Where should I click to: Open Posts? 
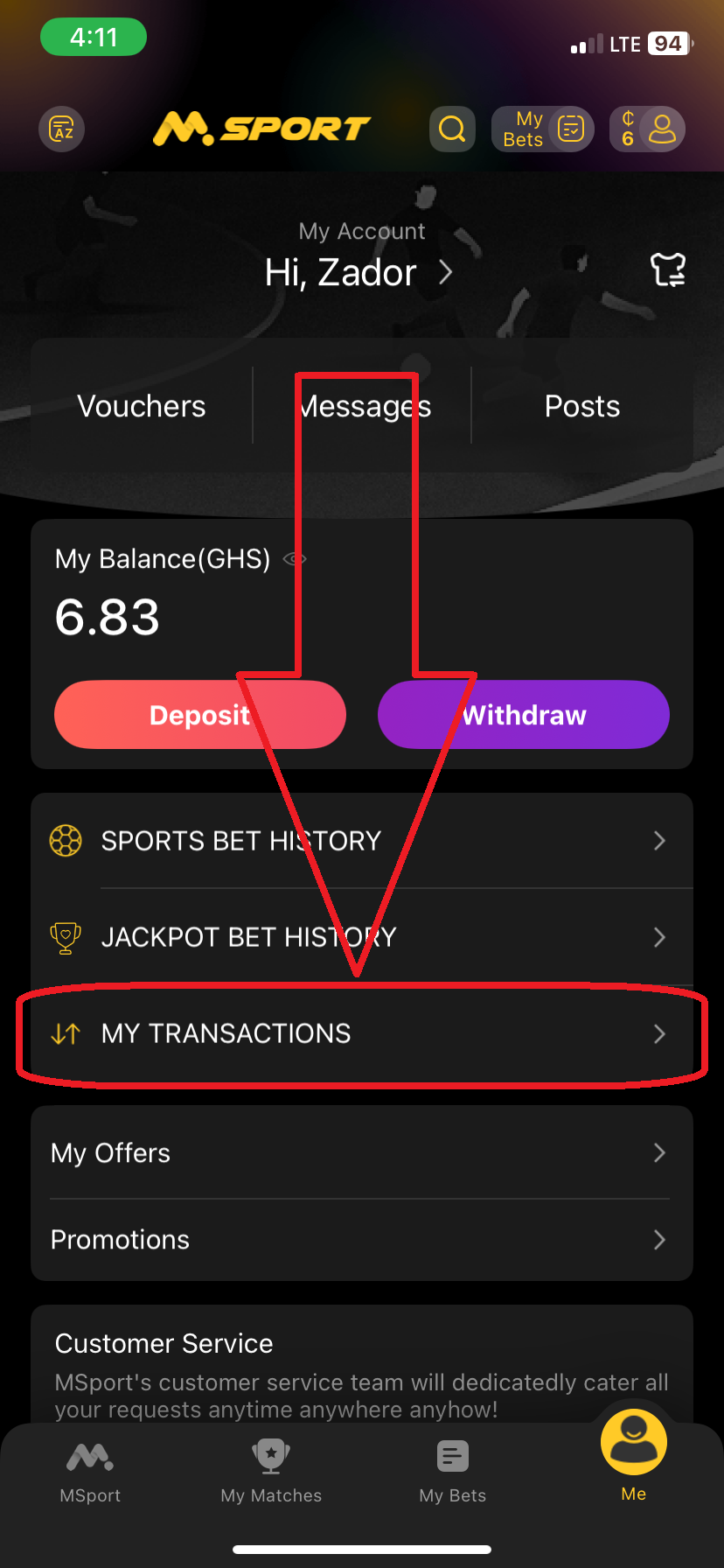coord(582,406)
